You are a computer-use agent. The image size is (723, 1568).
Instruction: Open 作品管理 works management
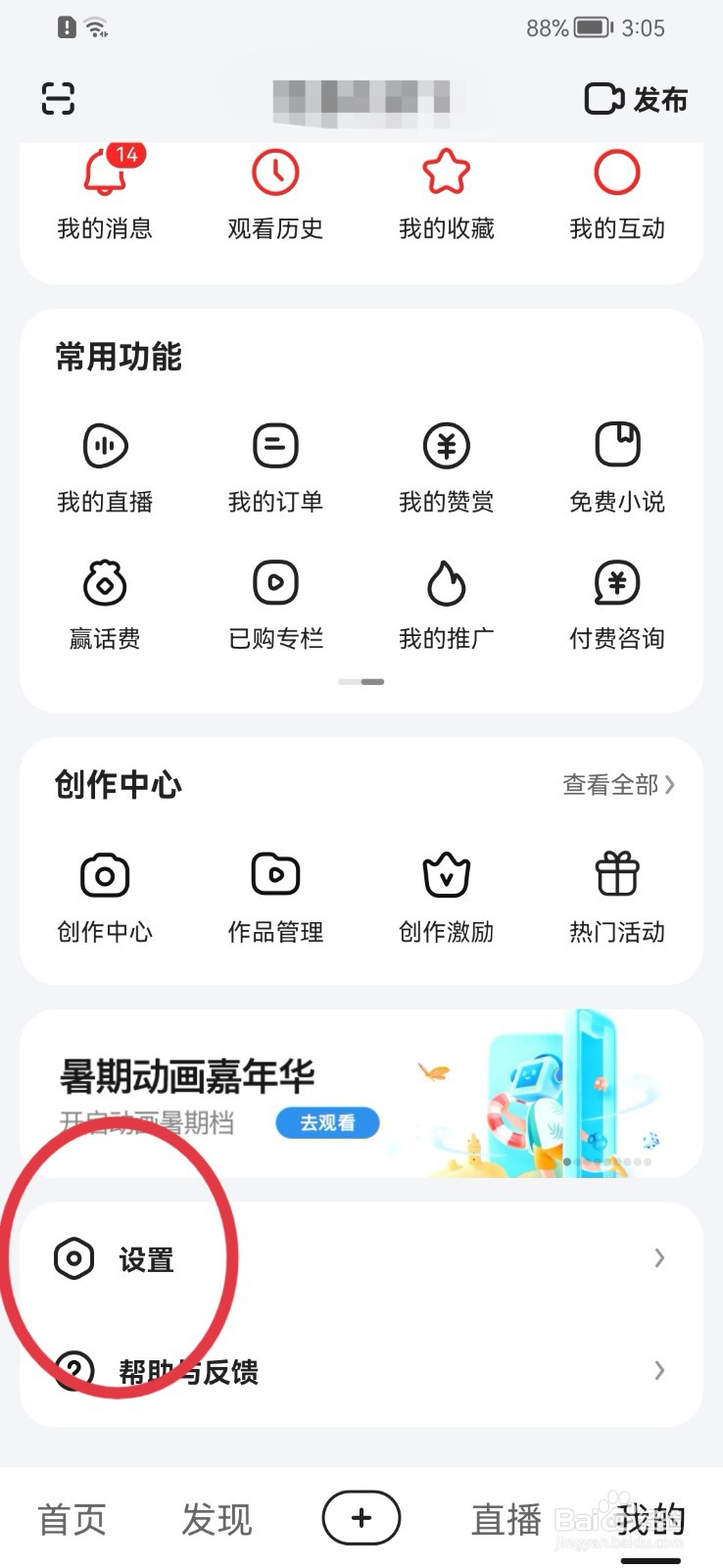(x=275, y=896)
